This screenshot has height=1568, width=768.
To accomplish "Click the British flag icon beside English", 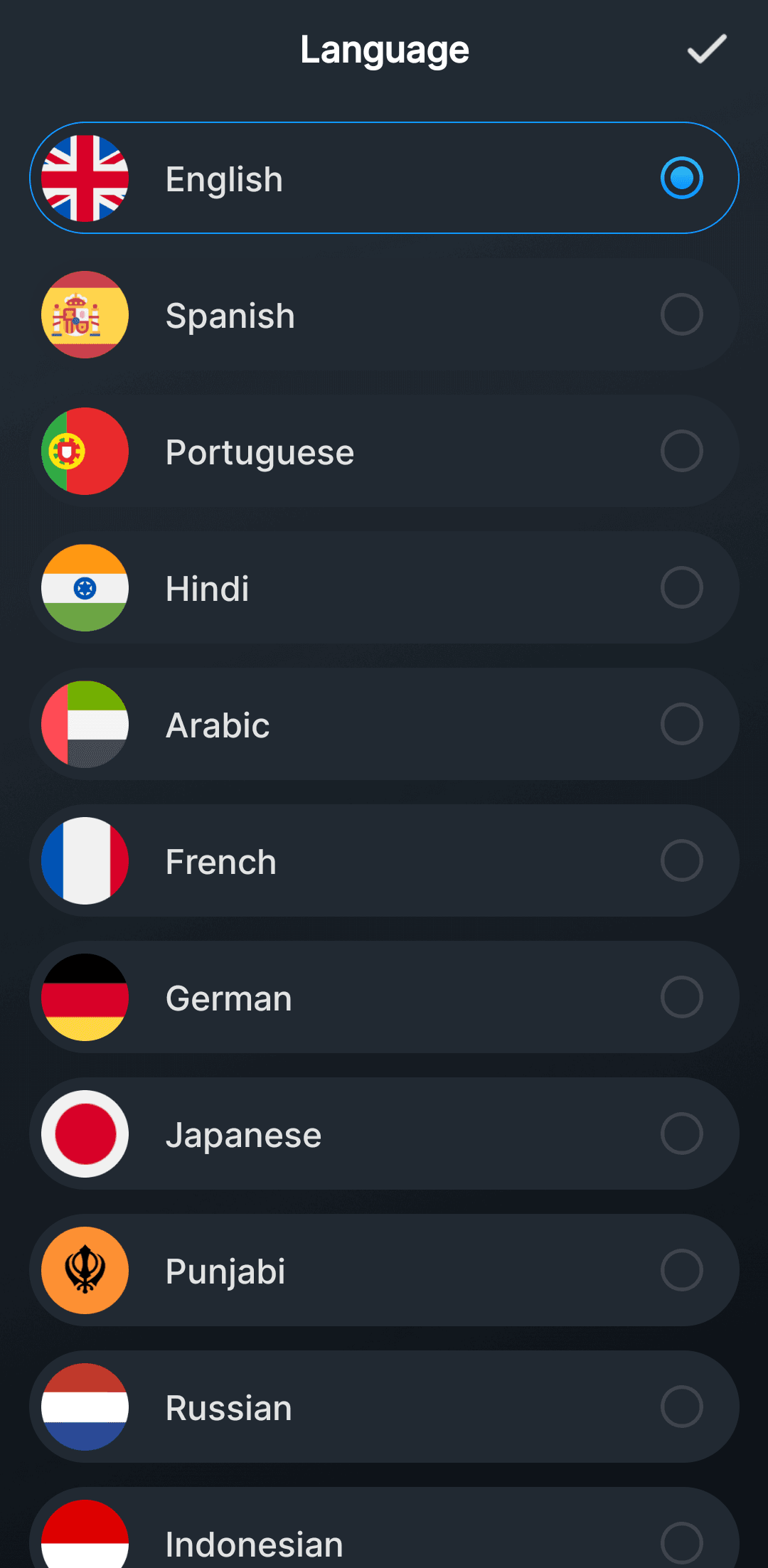I will [x=85, y=178].
